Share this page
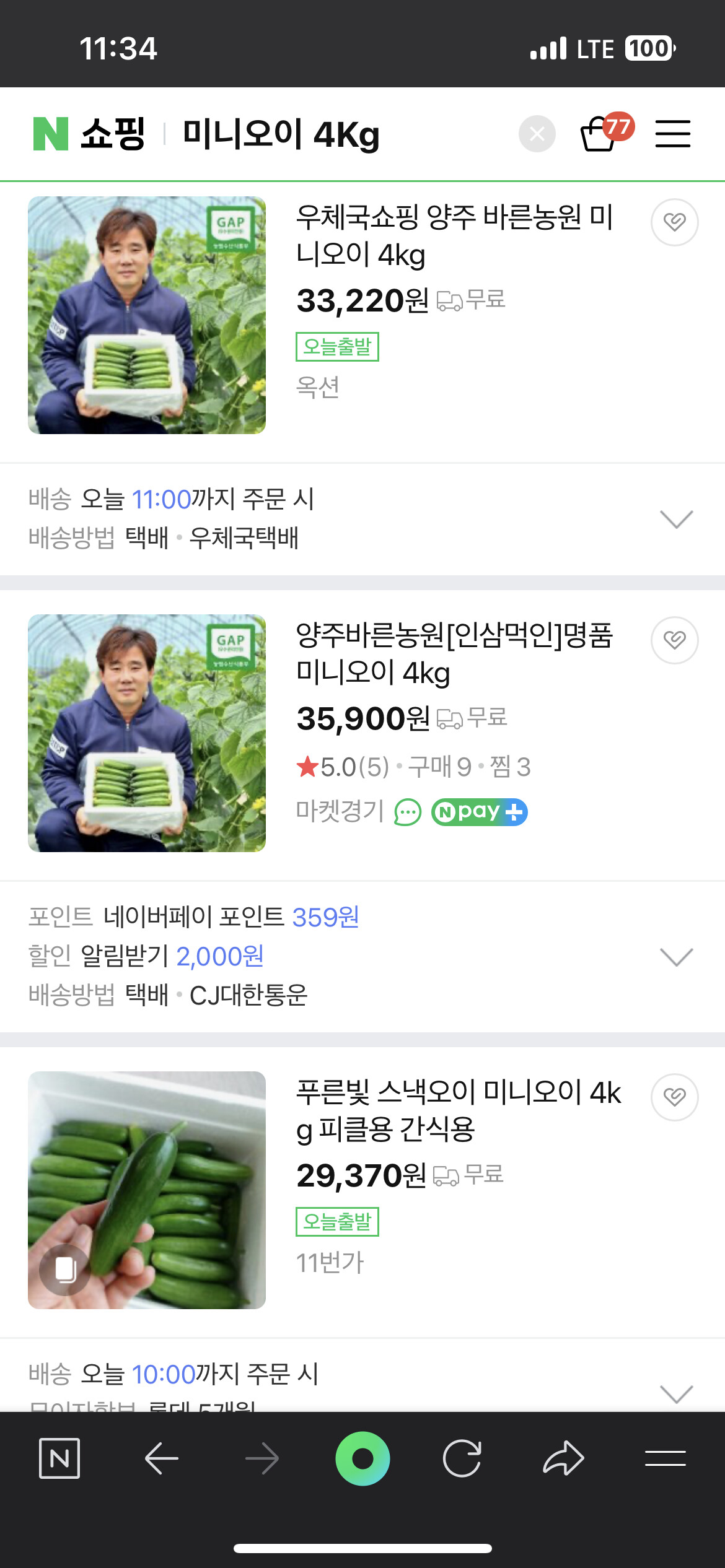 click(x=563, y=1458)
